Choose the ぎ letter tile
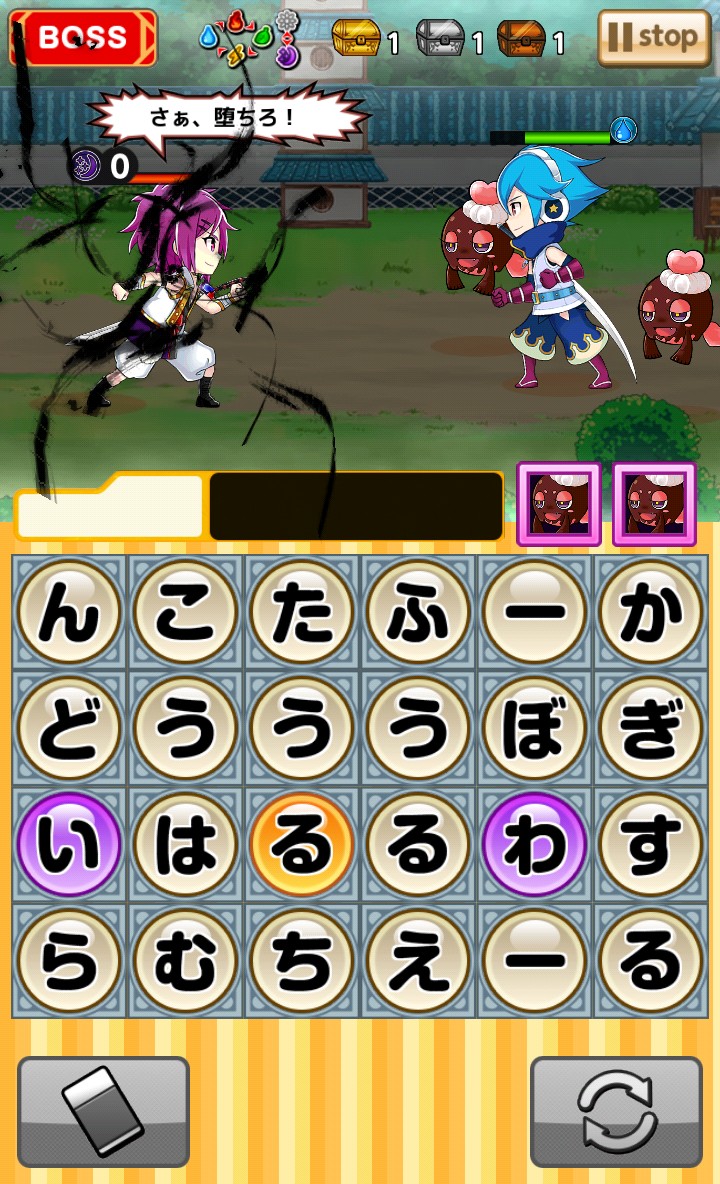720x1184 pixels. 650,729
